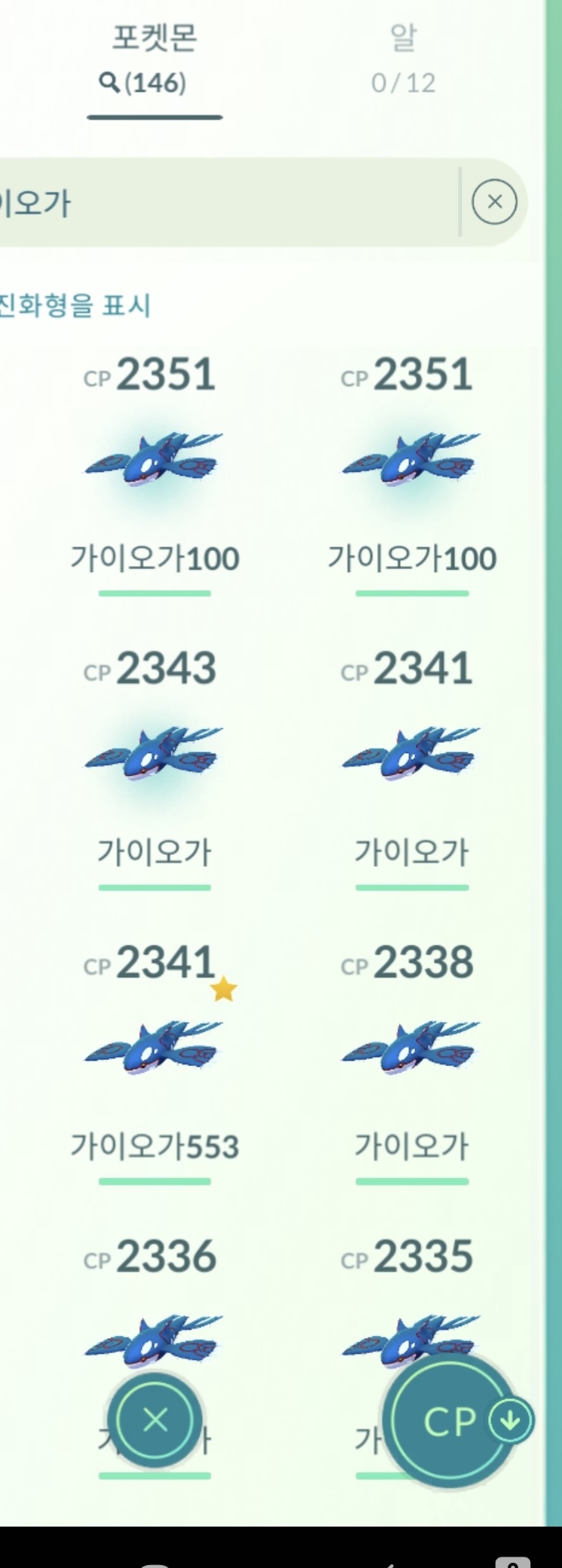Edit the search field text

[x=226, y=202]
